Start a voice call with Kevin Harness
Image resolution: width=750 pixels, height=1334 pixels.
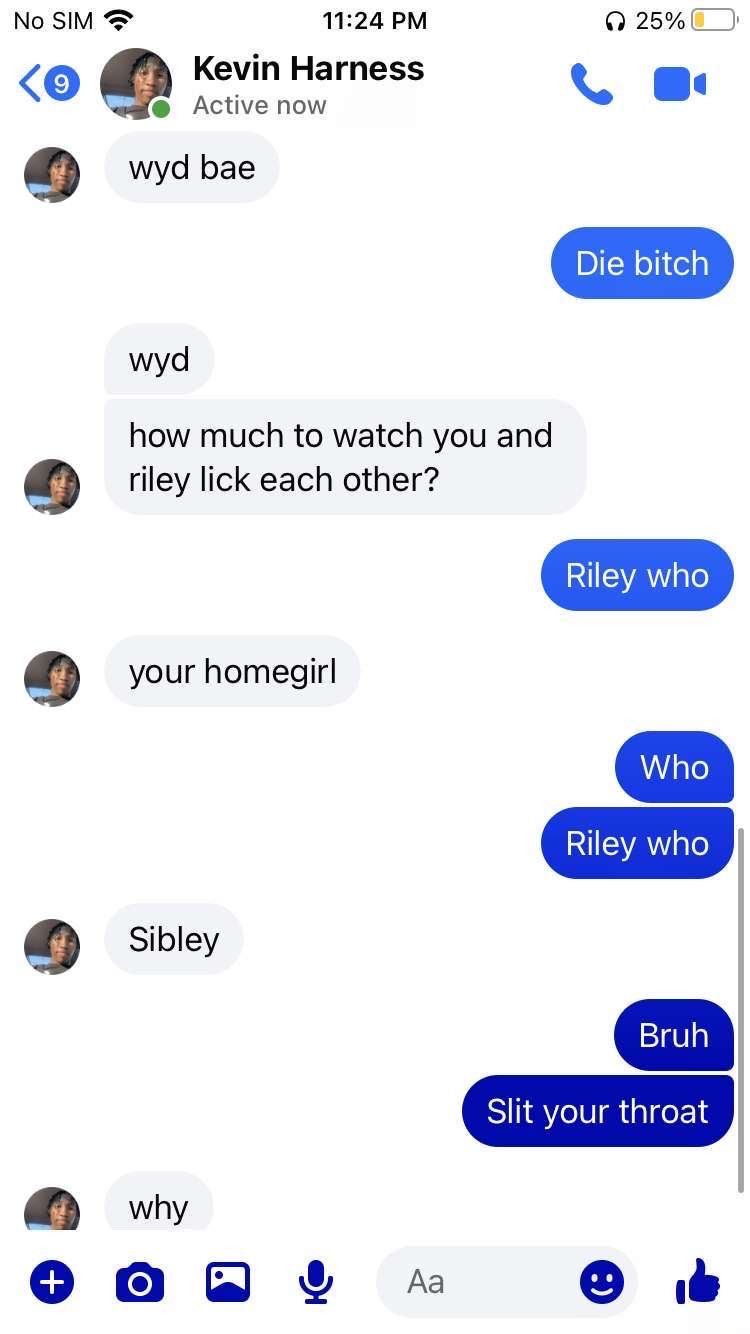590,84
